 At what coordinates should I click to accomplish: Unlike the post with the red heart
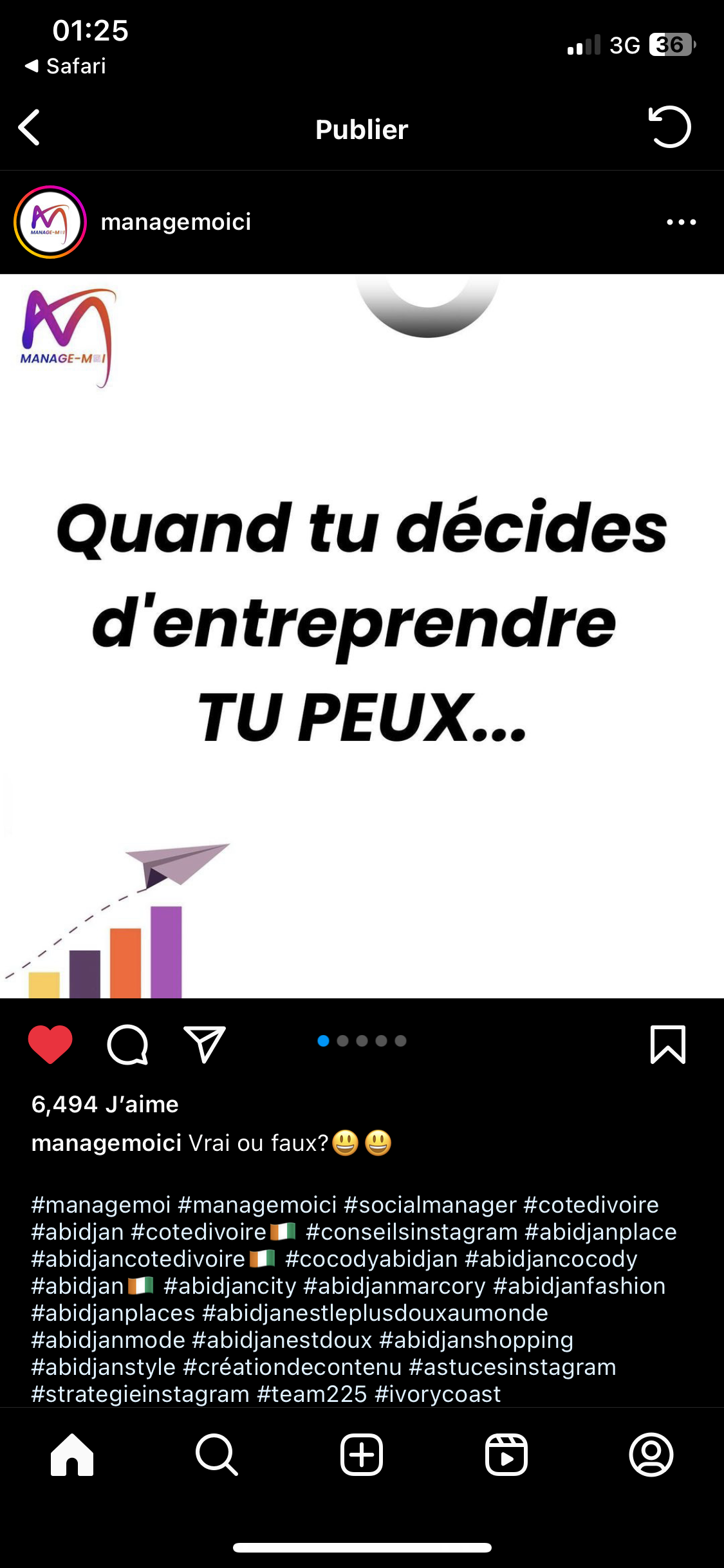pos(50,1043)
